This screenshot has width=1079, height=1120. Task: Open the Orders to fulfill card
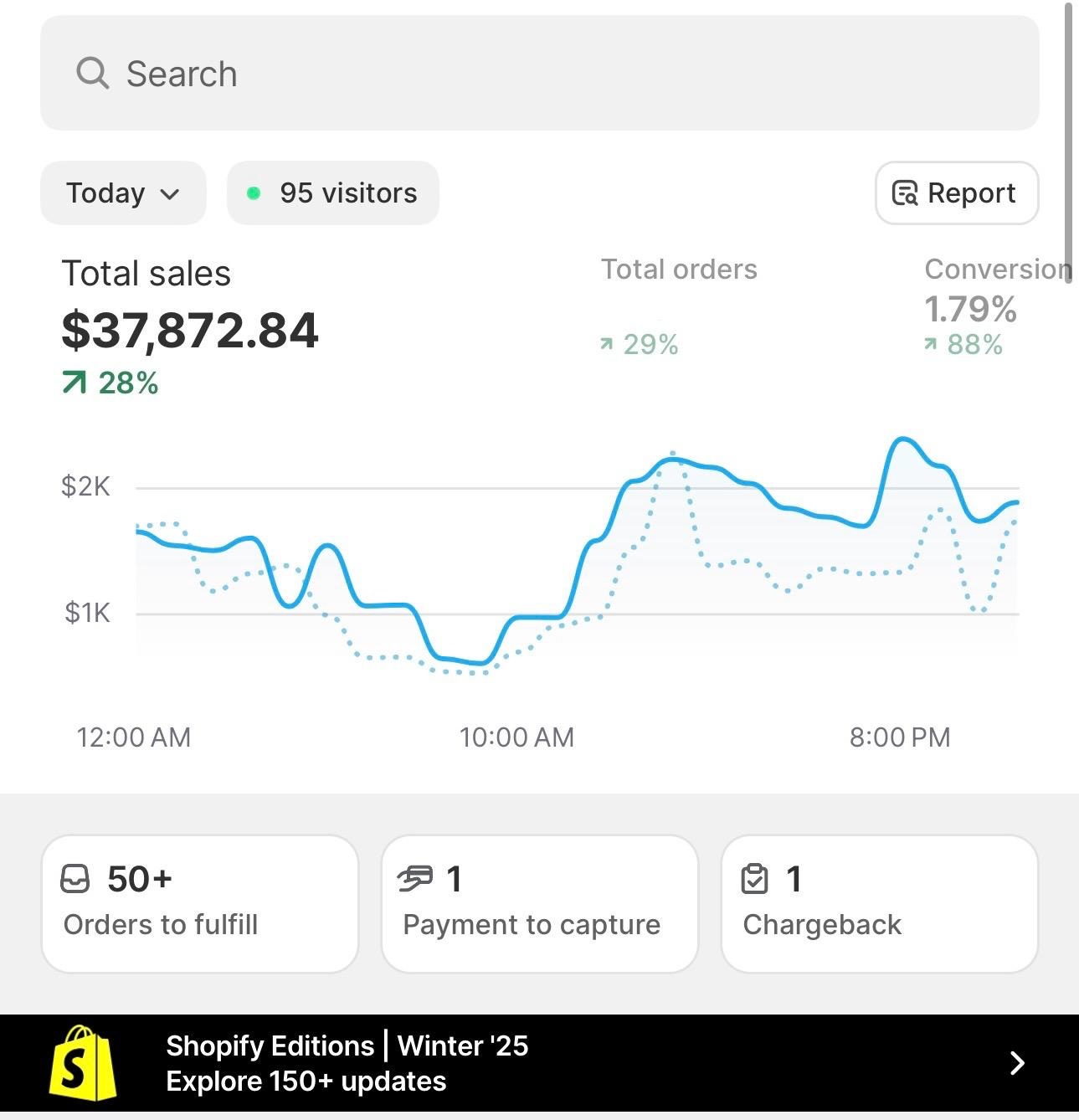(200, 903)
